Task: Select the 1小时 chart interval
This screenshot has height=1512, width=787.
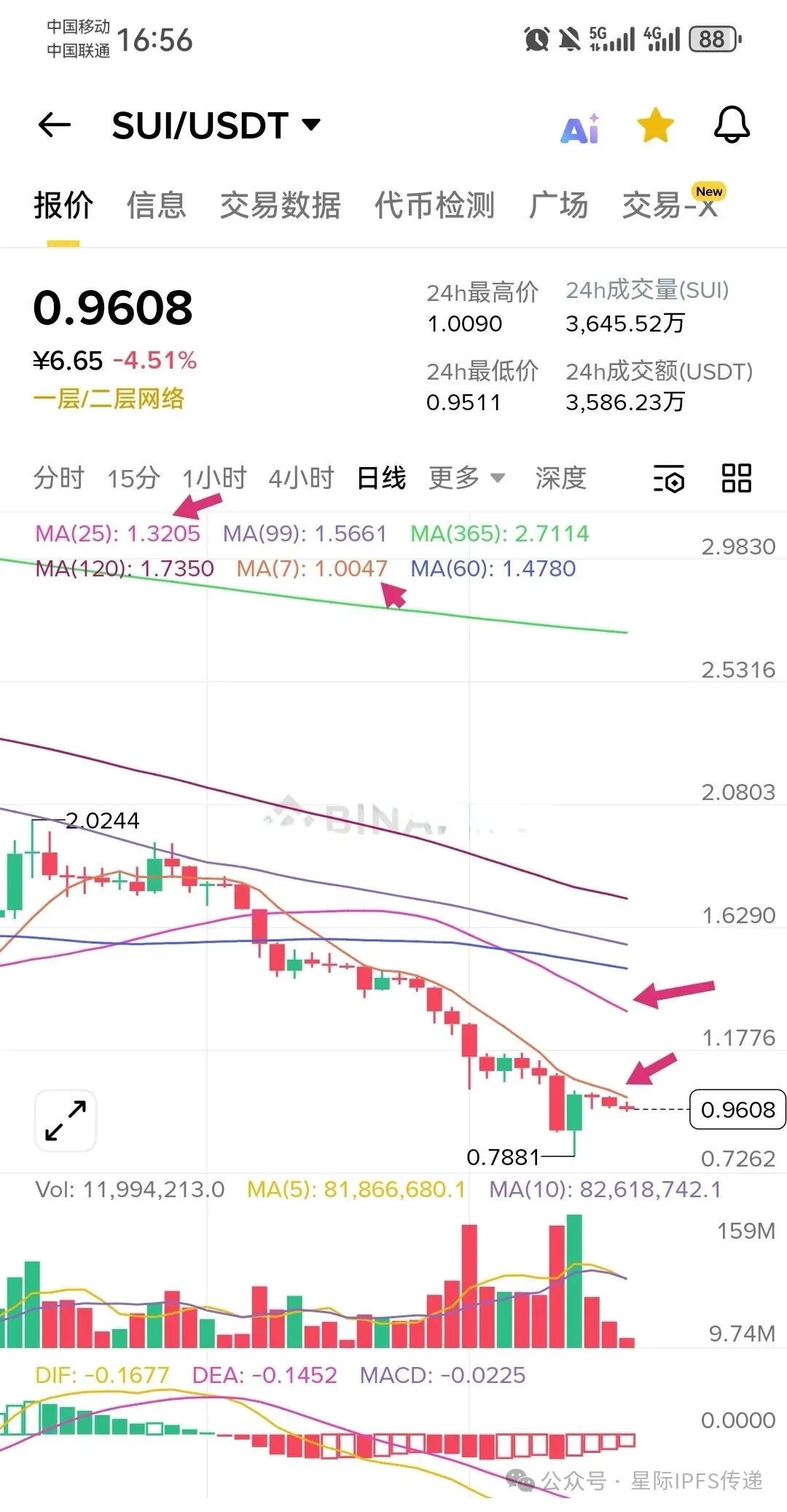Action: coord(214,478)
